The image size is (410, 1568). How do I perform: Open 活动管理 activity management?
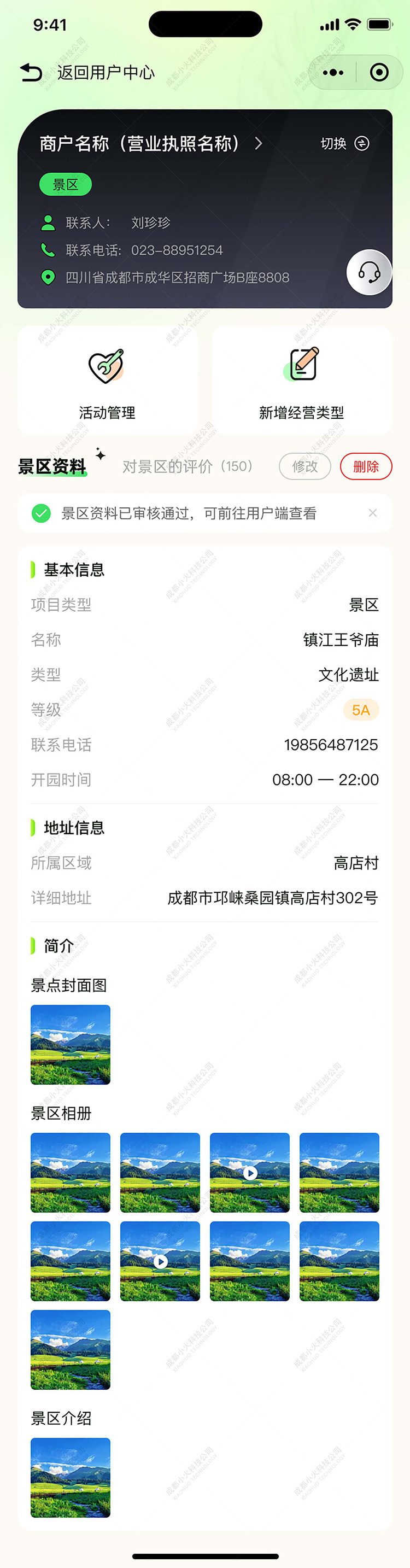pos(107,380)
